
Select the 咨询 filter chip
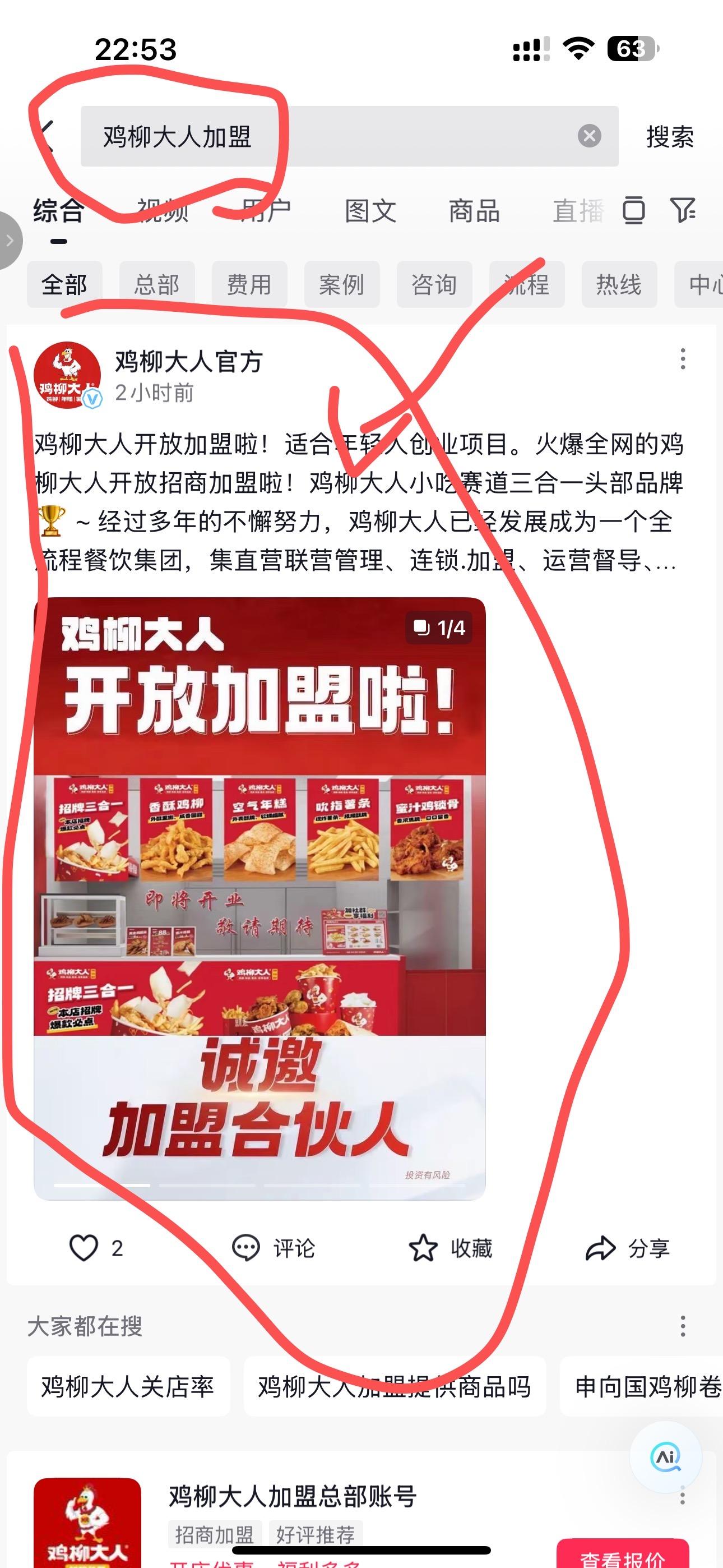(434, 284)
